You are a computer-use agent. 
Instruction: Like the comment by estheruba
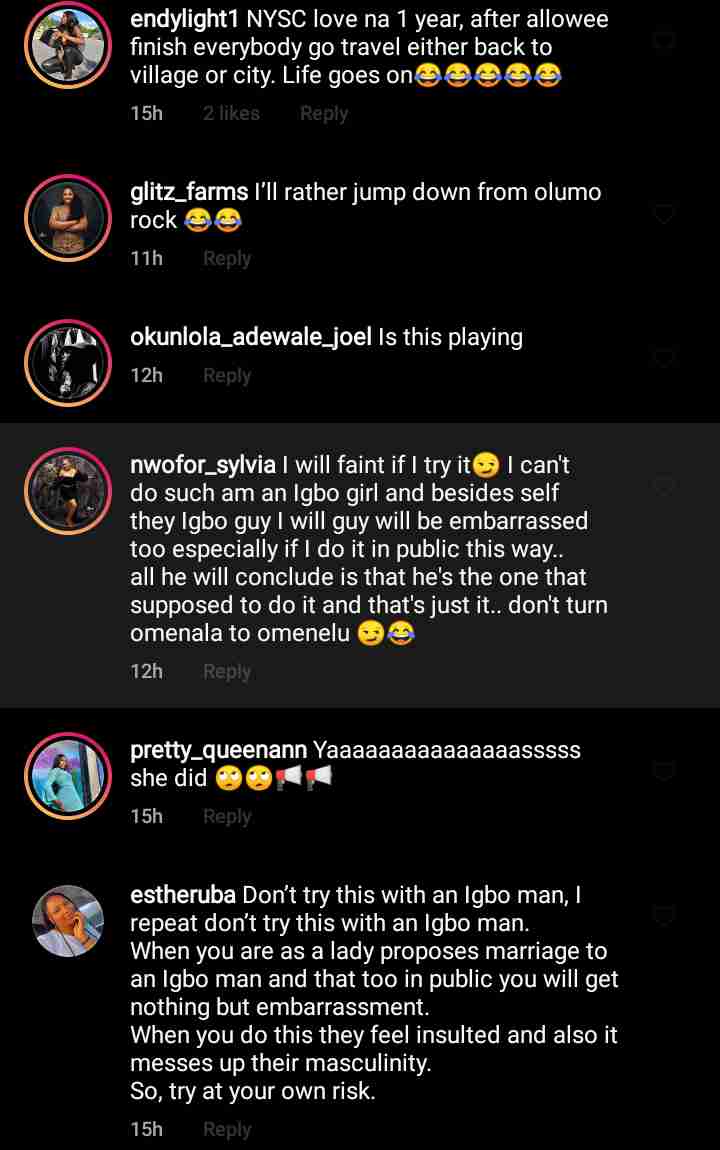[664, 916]
